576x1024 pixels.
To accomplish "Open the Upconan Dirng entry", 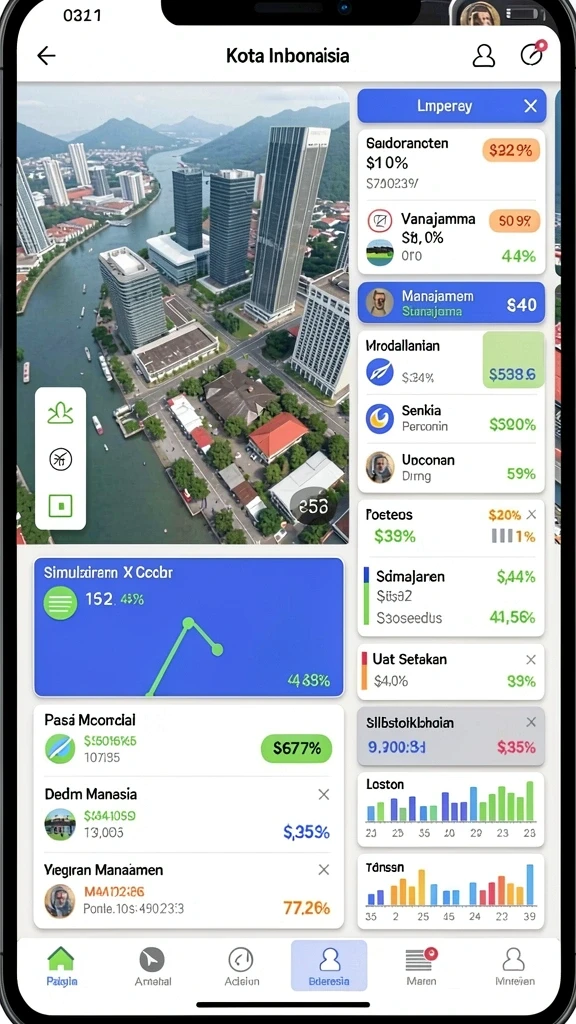I will point(451,467).
